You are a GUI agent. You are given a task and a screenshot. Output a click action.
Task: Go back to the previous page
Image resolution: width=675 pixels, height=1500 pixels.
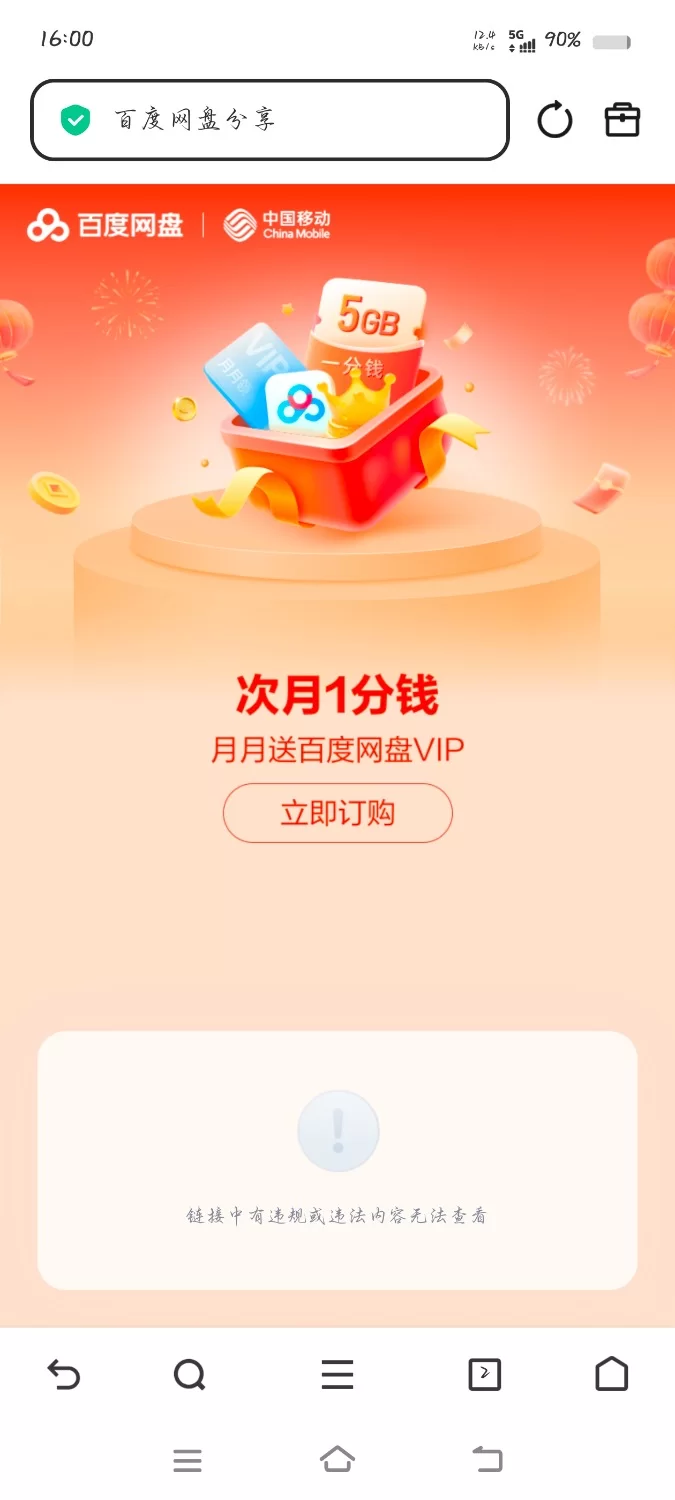tap(64, 1376)
